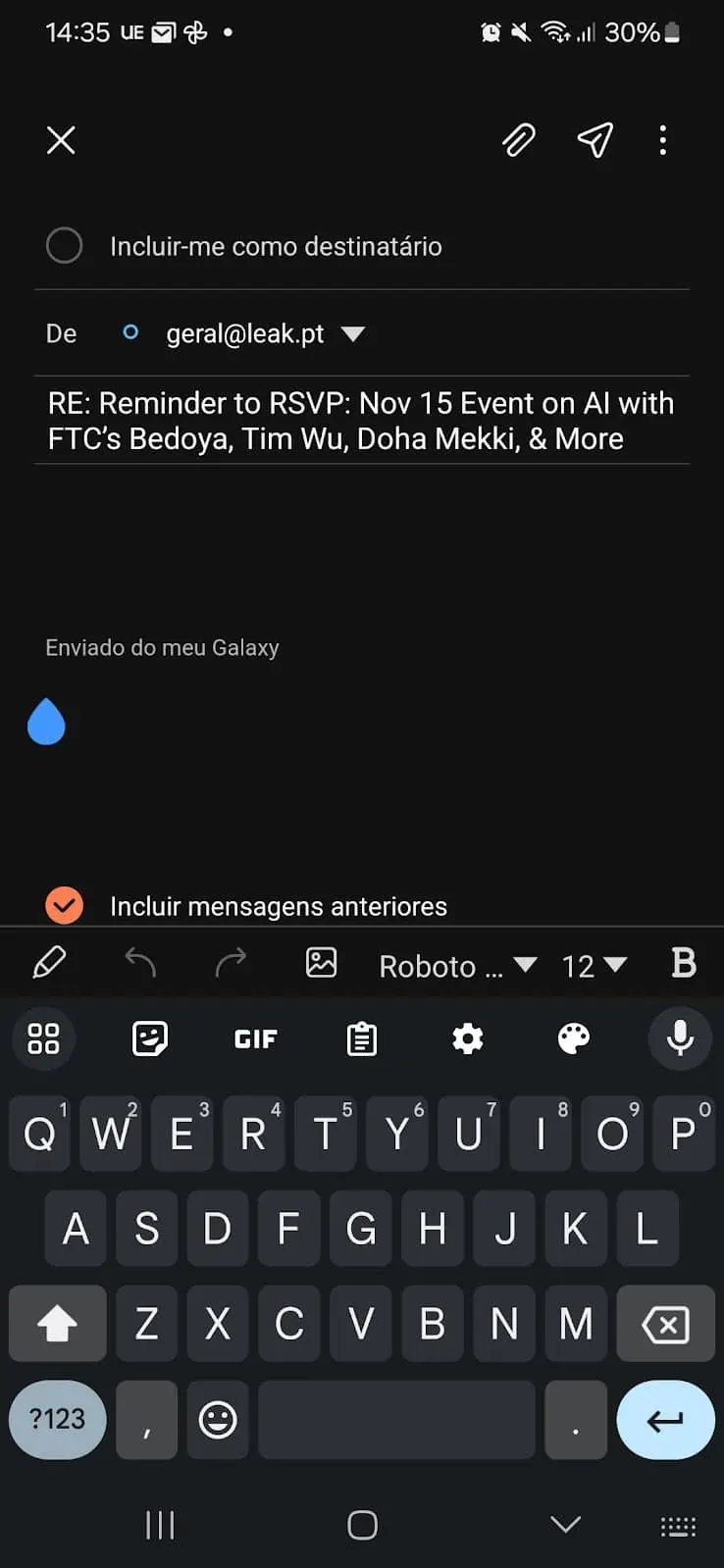Image resolution: width=724 pixels, height=1568 pixels.
Task: Send the email reply
Action: (595, 140)
